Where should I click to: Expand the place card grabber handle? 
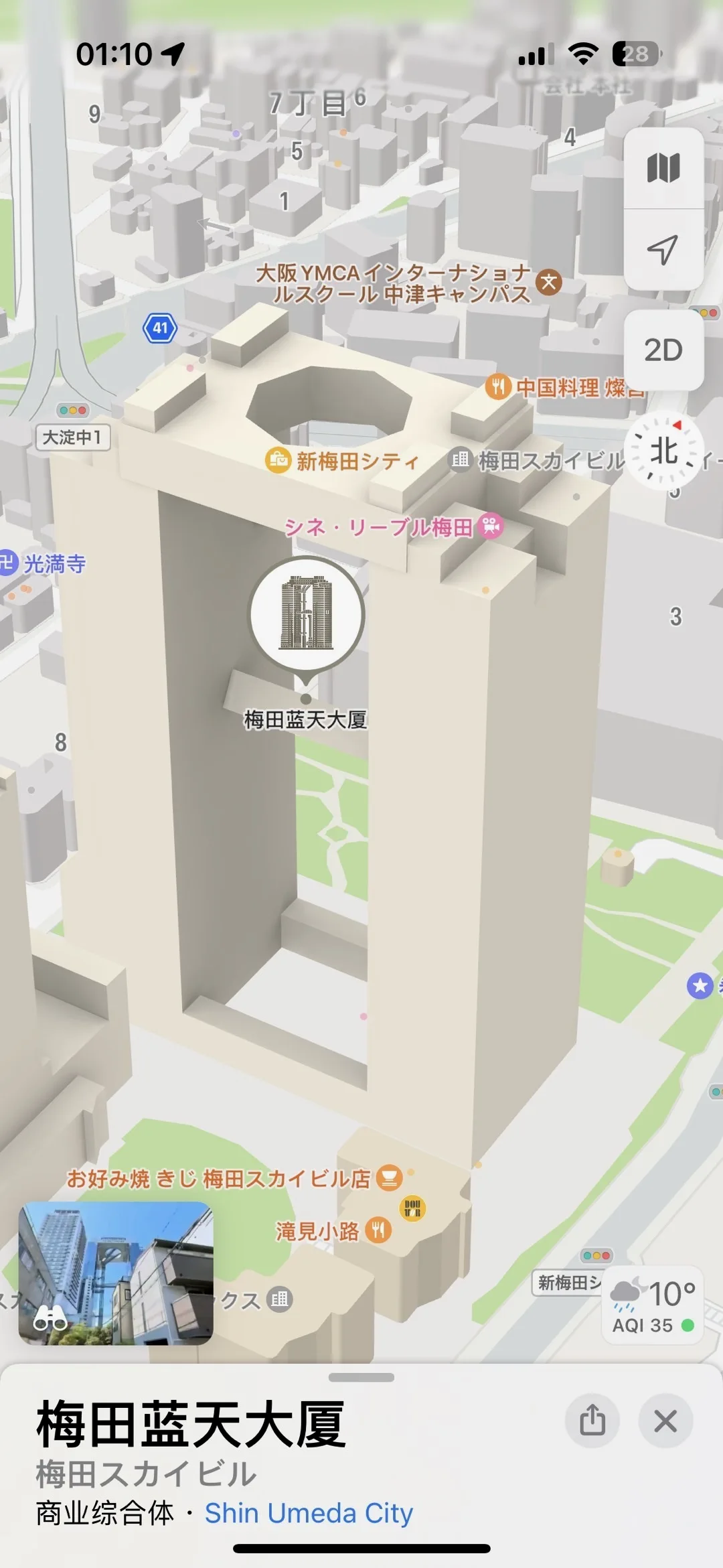361,1377
